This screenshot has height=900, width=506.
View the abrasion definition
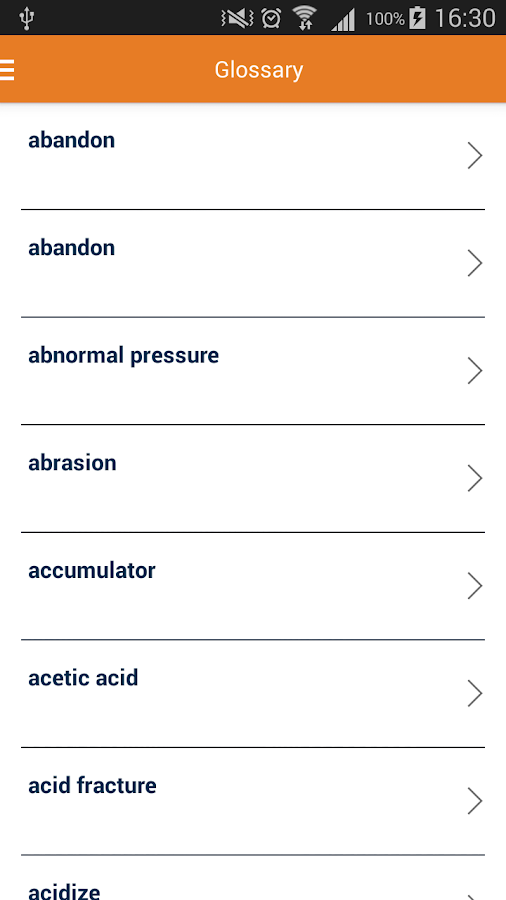(x=253, y=479)
